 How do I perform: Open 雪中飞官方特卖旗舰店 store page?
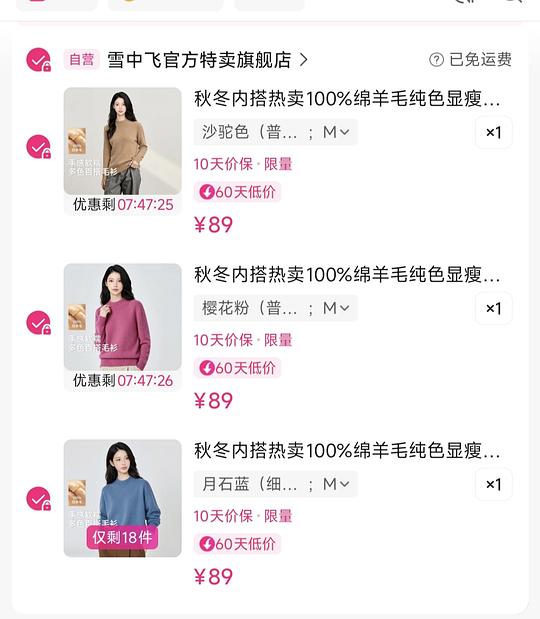click(x=207, y=60)
